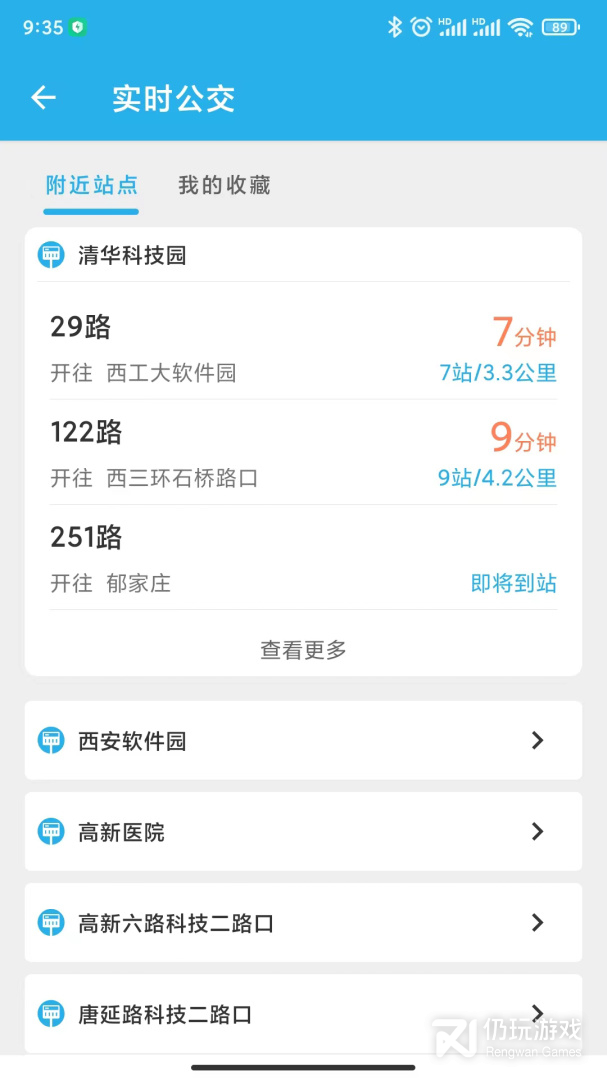View the 251路 route to 郁家庄
This screenshot has width=607, height=1080.
click(x=303, y=559)
